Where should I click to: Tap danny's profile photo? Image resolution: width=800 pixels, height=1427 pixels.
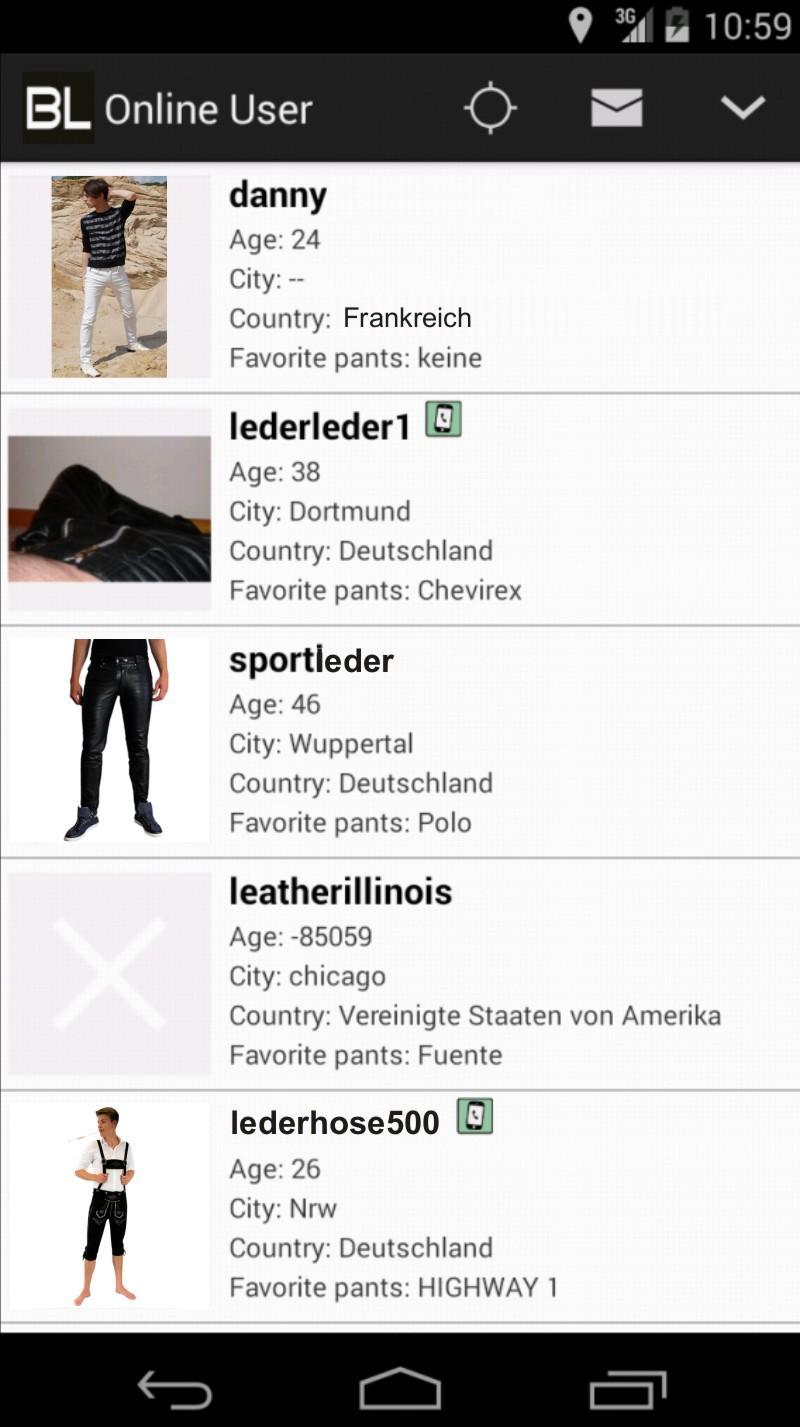(107, 273)
